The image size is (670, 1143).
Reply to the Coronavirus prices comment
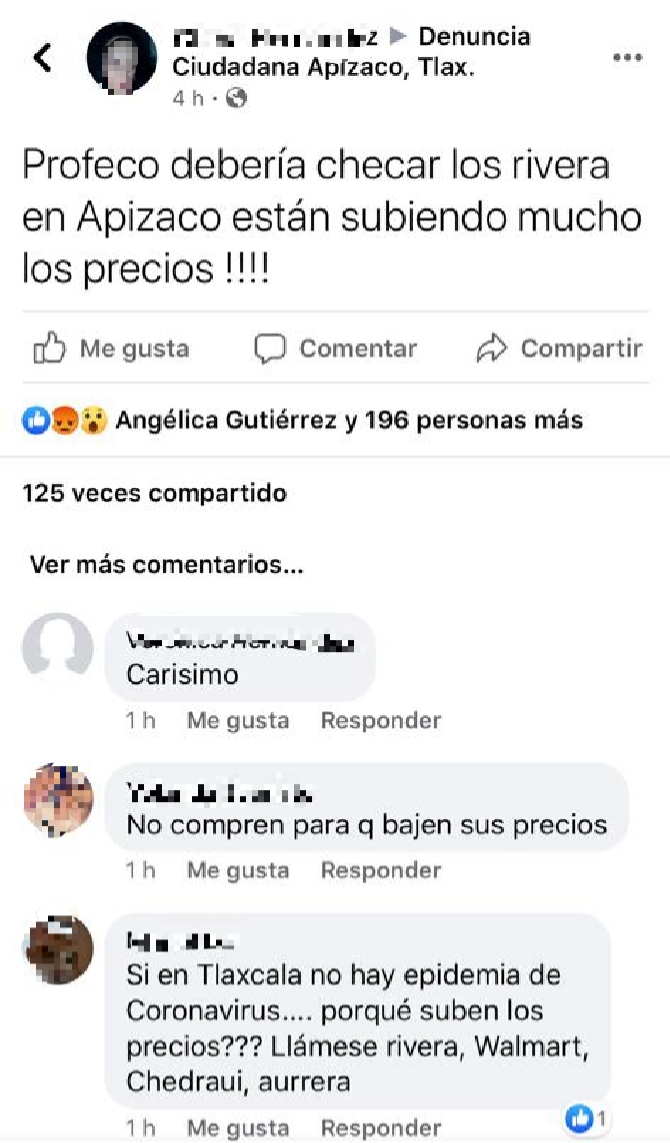click(x=380, y=1128)
